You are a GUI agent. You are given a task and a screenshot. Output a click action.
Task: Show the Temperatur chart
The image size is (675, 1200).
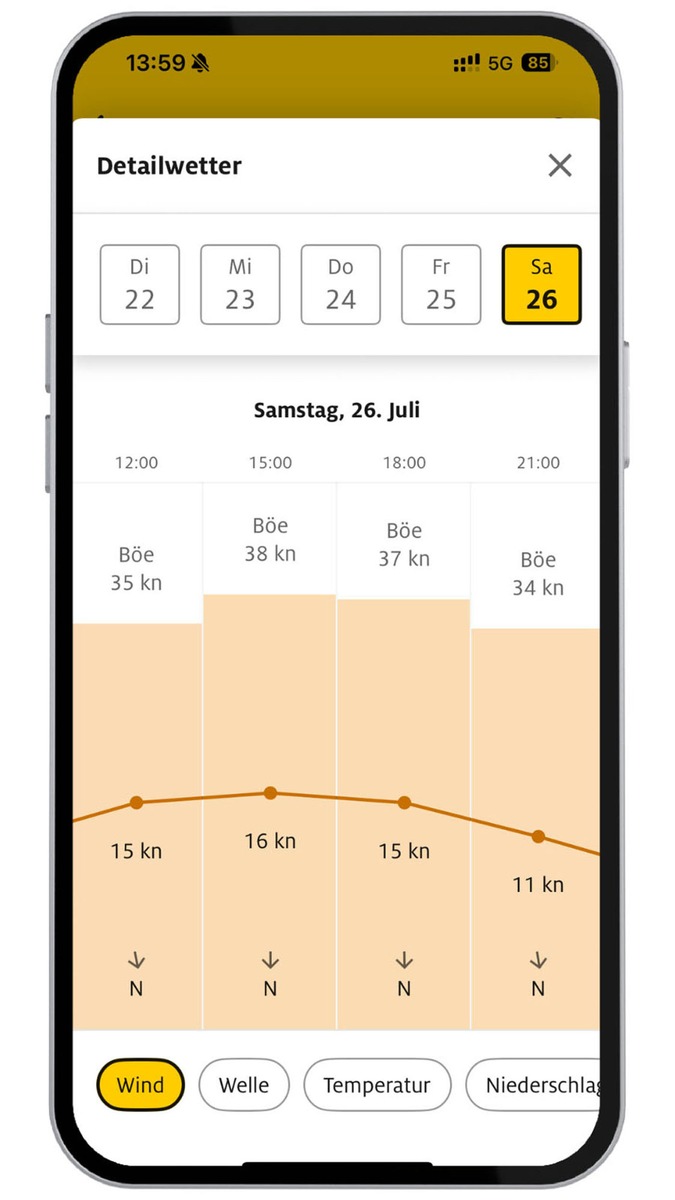377,1085
